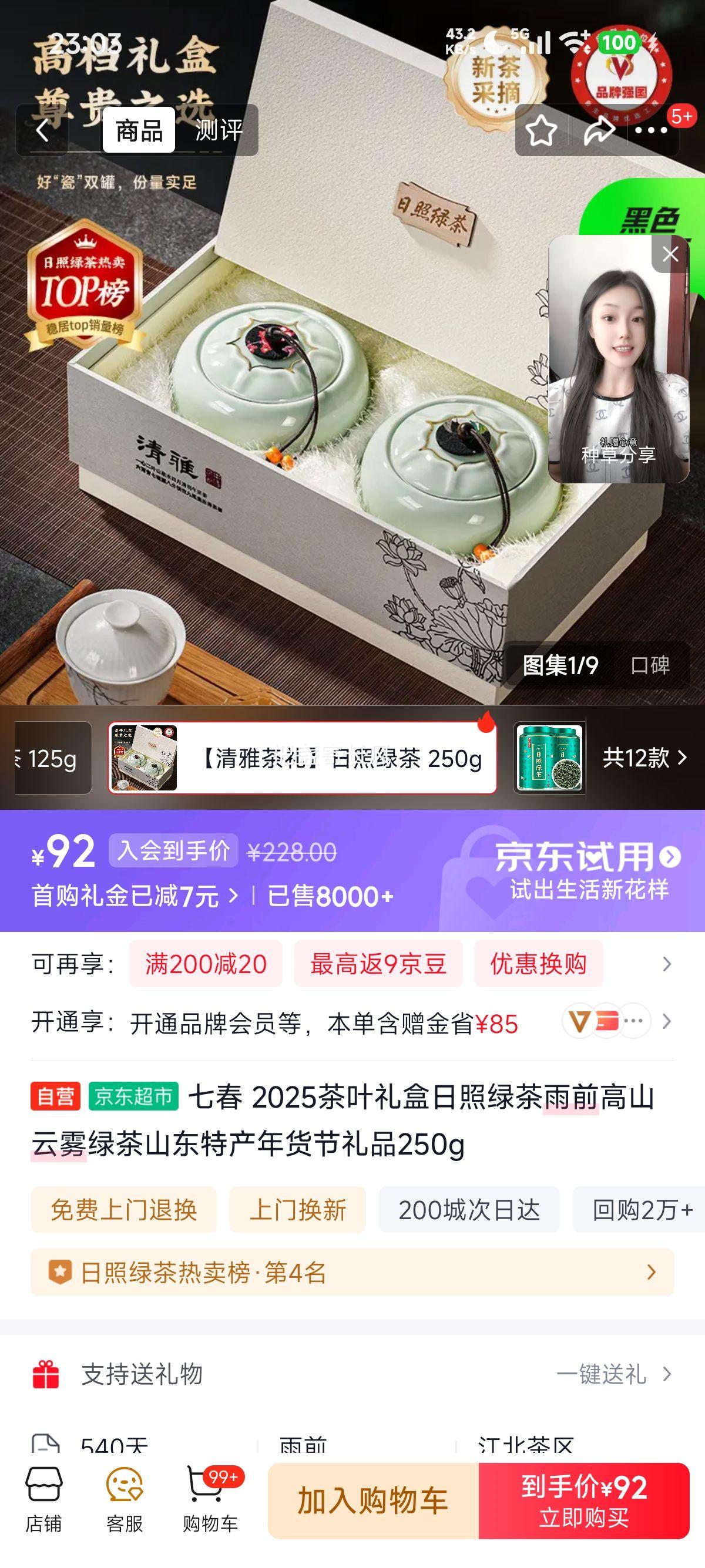Close the 种草分享 video overlay
The image size is (705, 1568).
click(x=670, y=255)
